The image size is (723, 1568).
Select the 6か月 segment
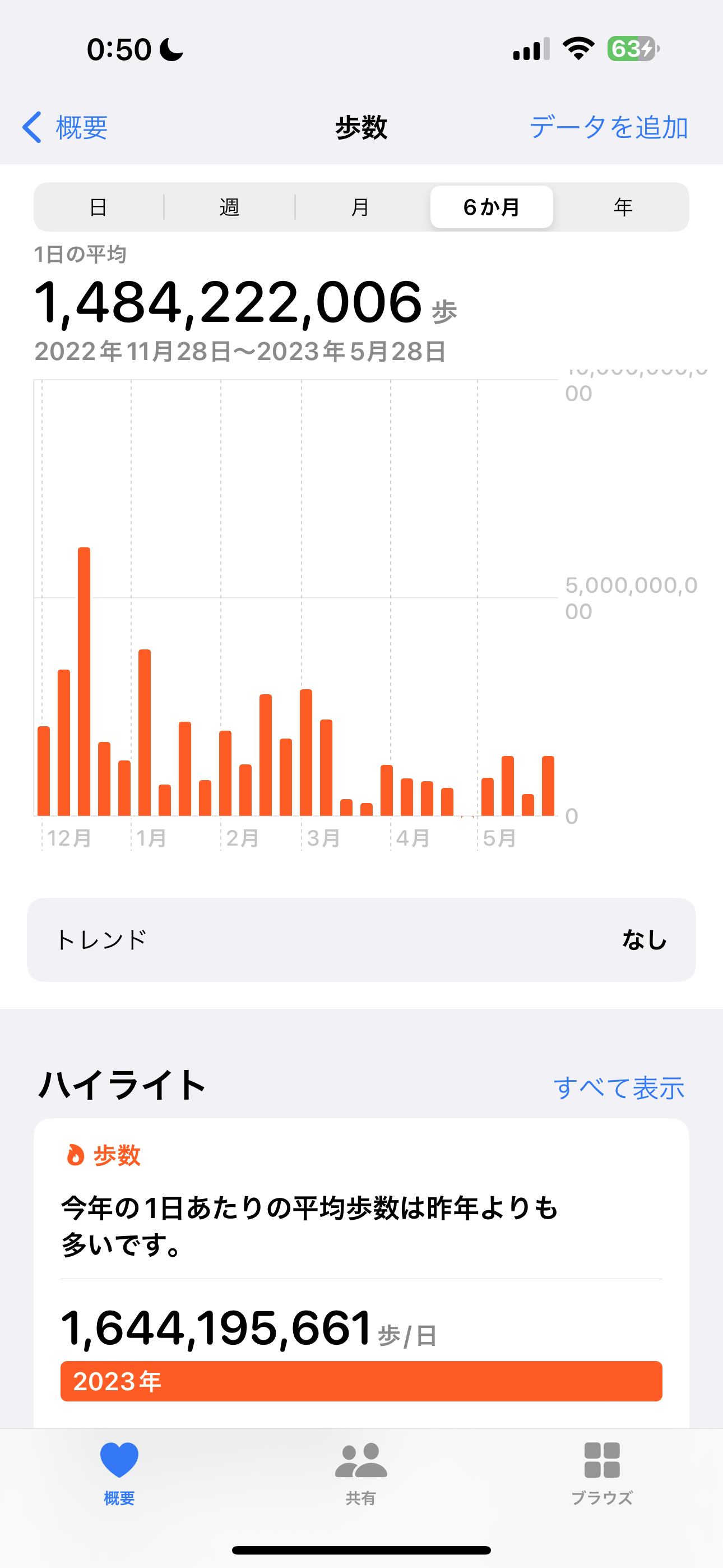[491, 207]
